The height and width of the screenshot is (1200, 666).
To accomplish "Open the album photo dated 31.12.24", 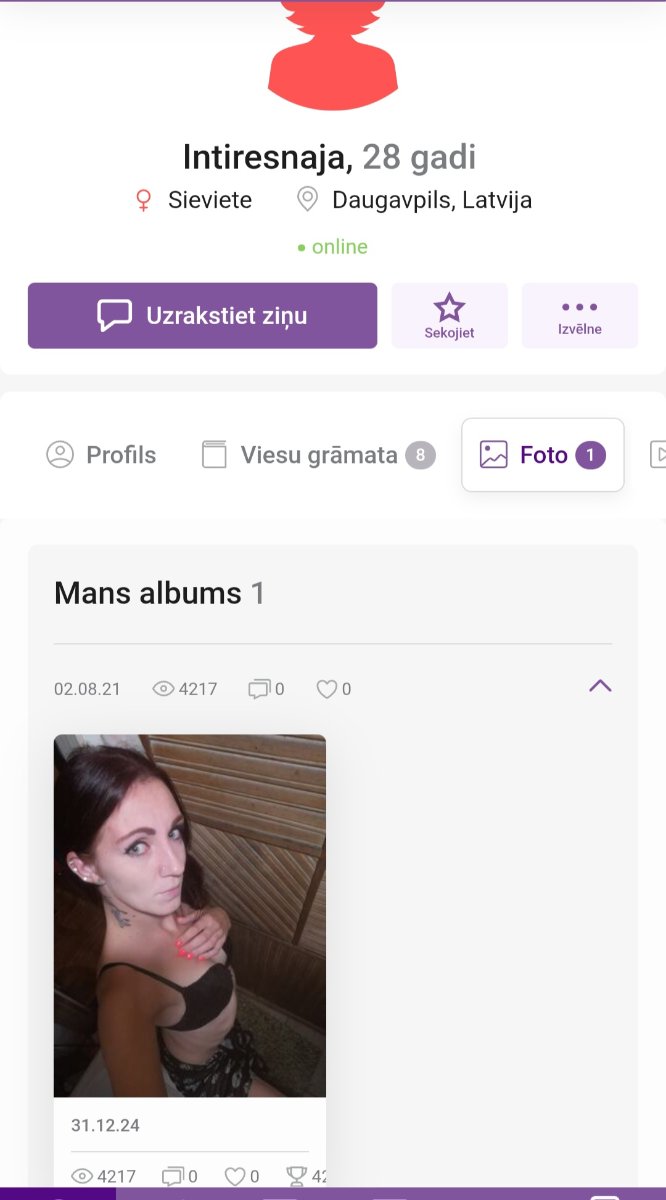I will (x=190, y=916).
